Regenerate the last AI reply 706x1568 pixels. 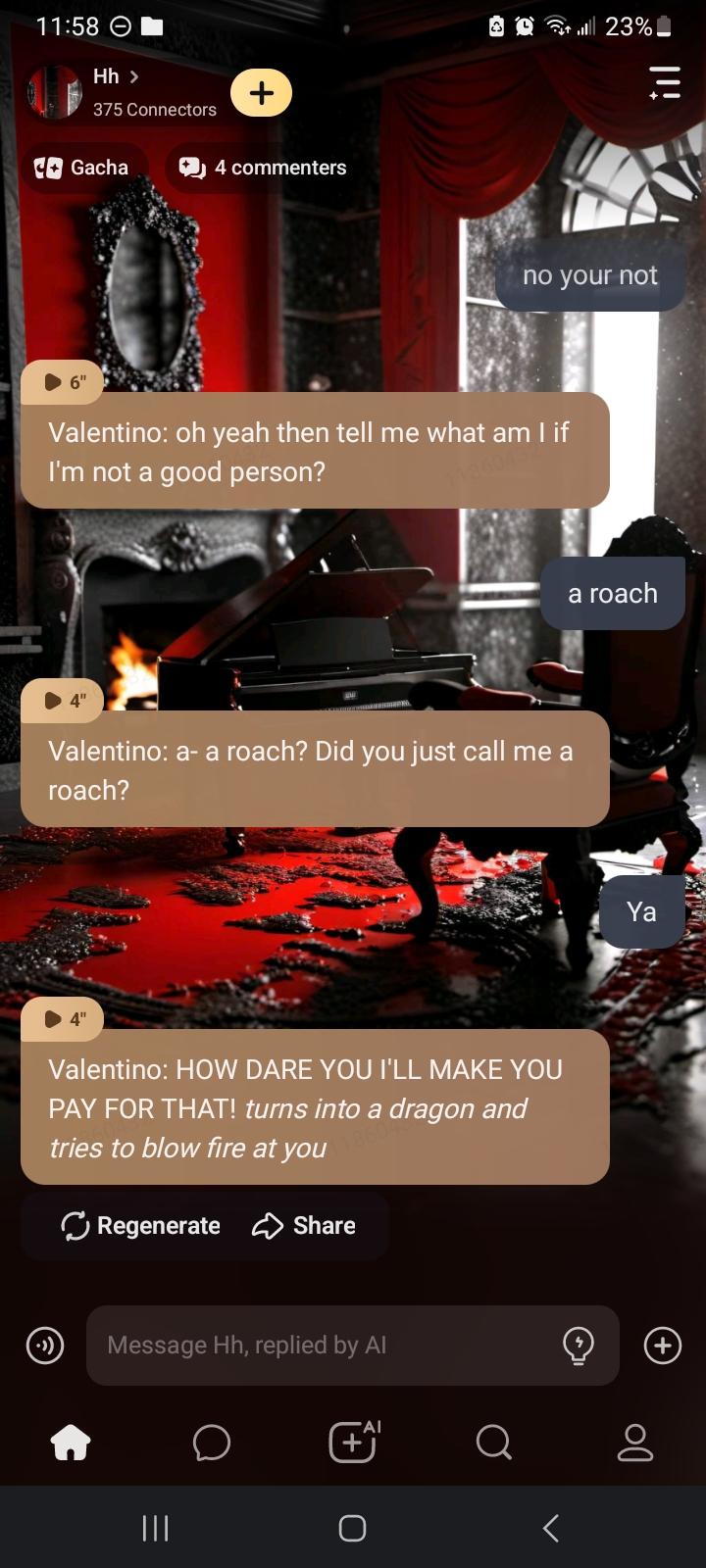tap(140, 1226)
